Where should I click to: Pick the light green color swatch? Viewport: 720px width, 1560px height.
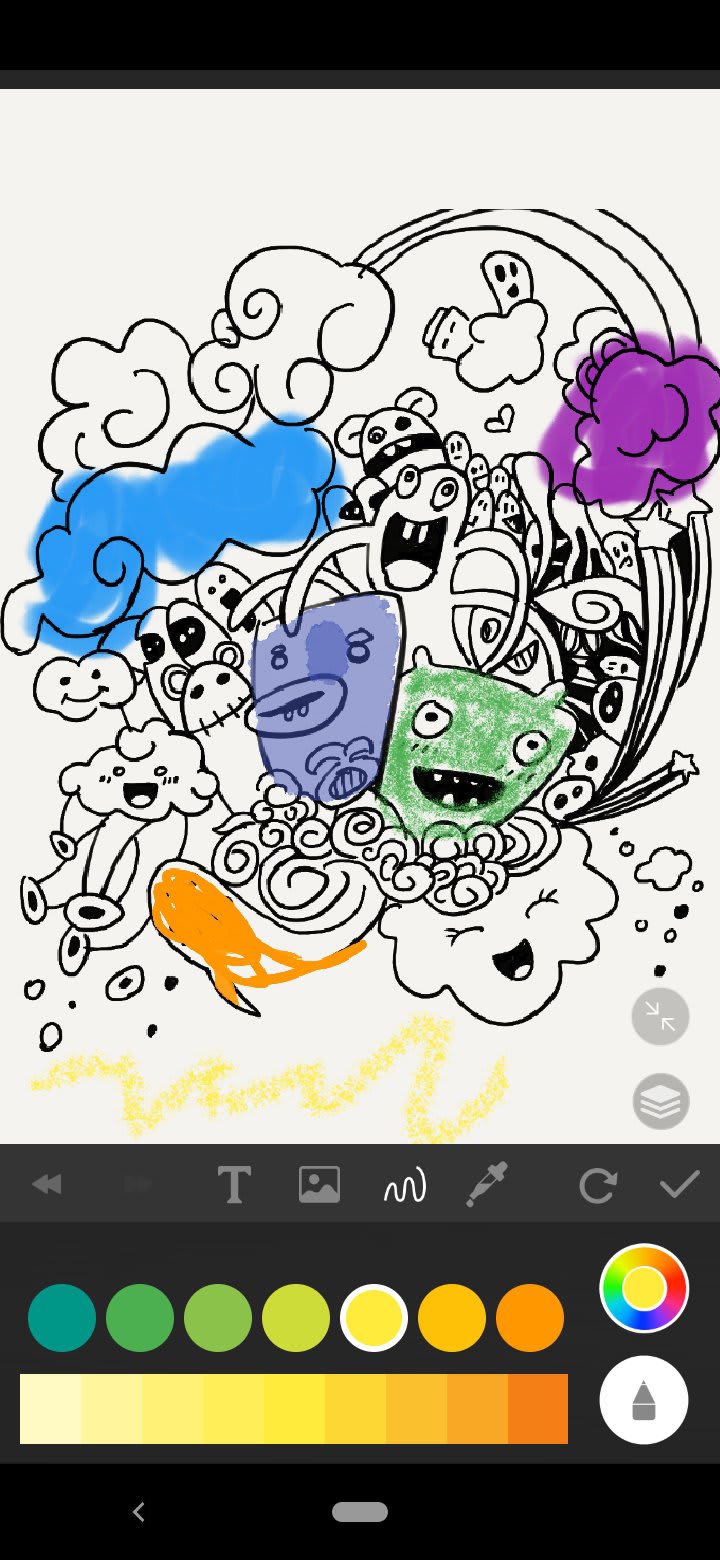click(x=218, y=1318)
